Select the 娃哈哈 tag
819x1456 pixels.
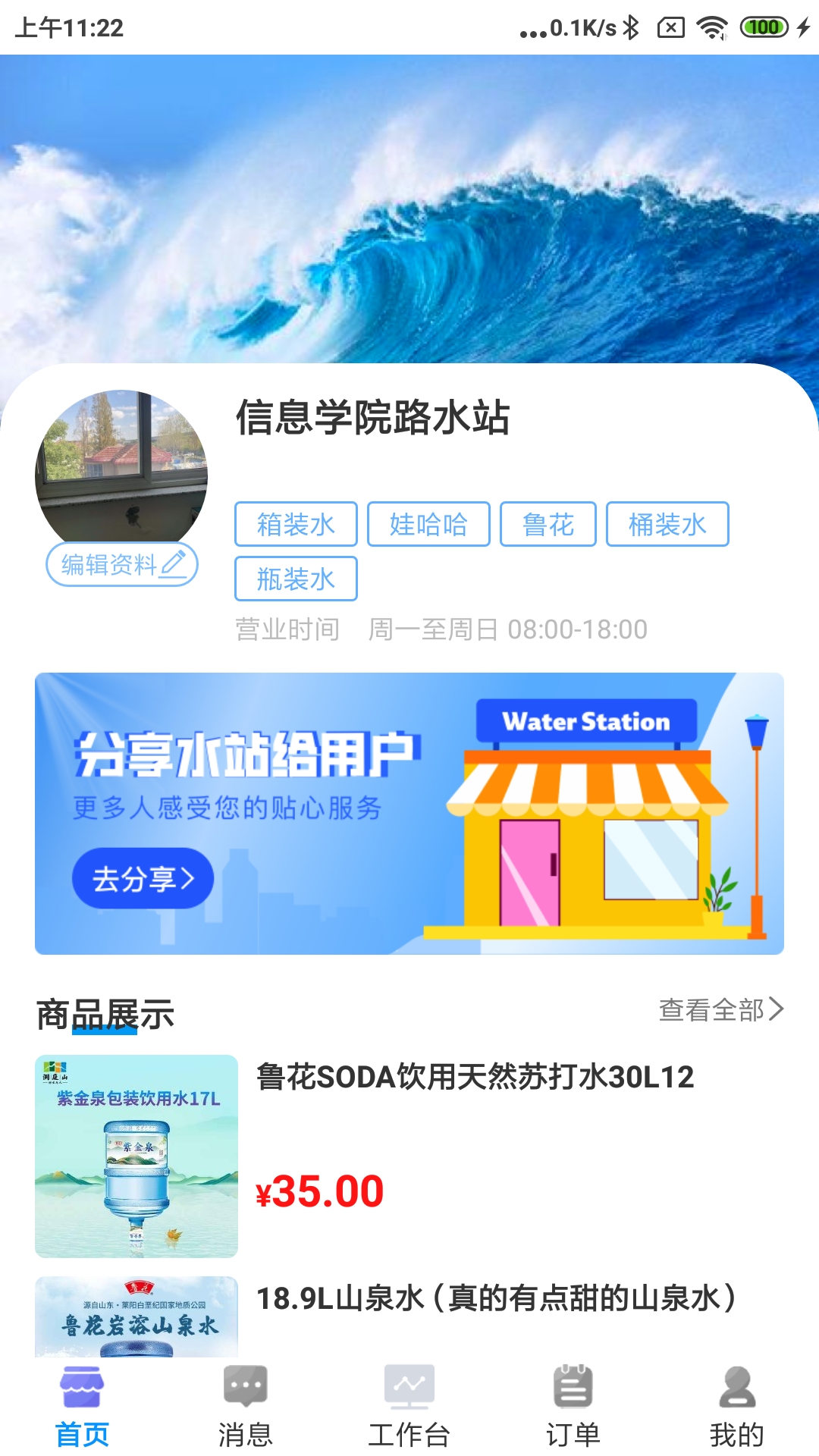pyautogui.click(x=428, y=523)
